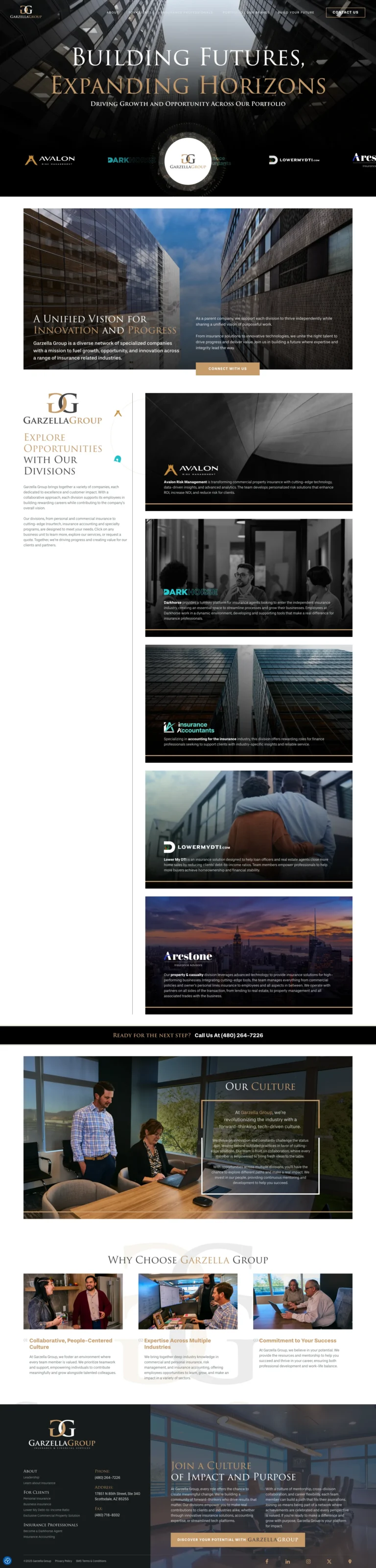Screen dimensions: 376x1568
Task: Open the LinkedIn profile icon
Action: (287, 1561)
